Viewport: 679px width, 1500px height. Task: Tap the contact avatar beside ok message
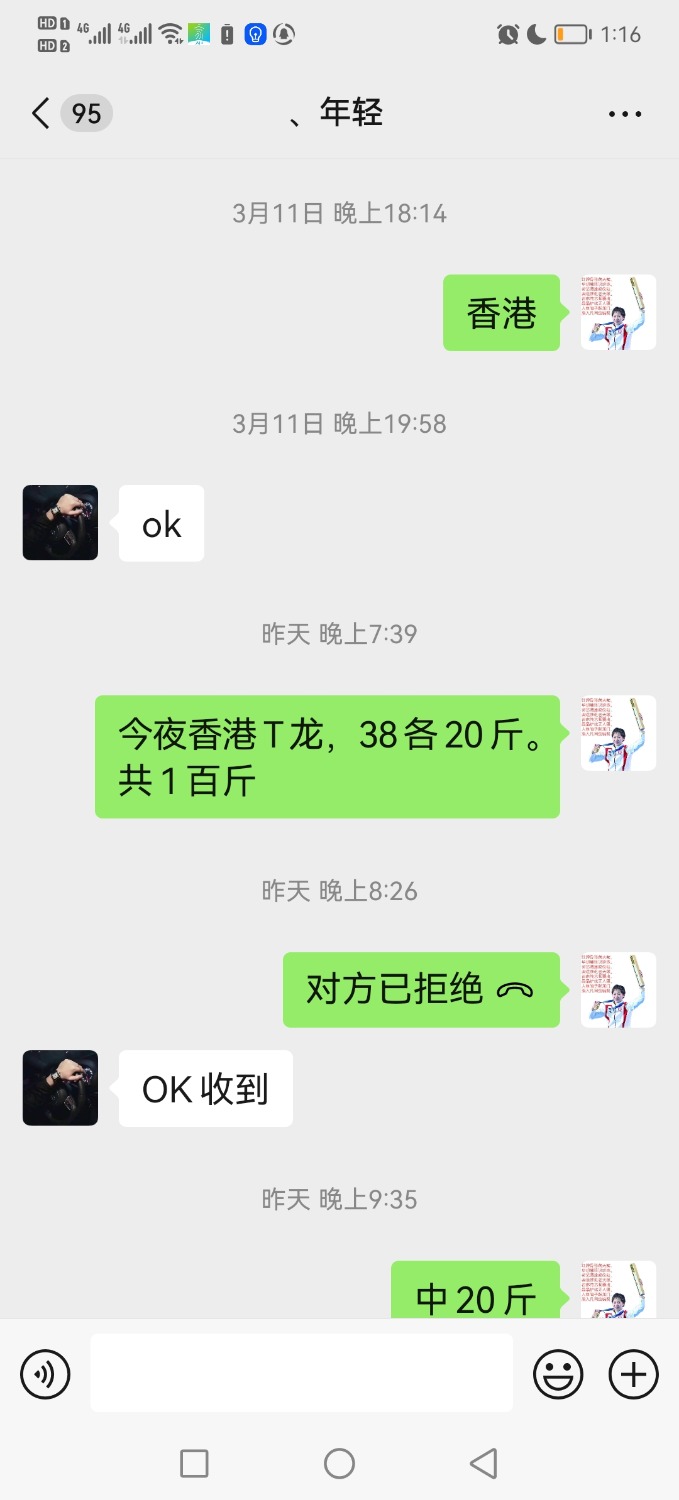point(60,523)
